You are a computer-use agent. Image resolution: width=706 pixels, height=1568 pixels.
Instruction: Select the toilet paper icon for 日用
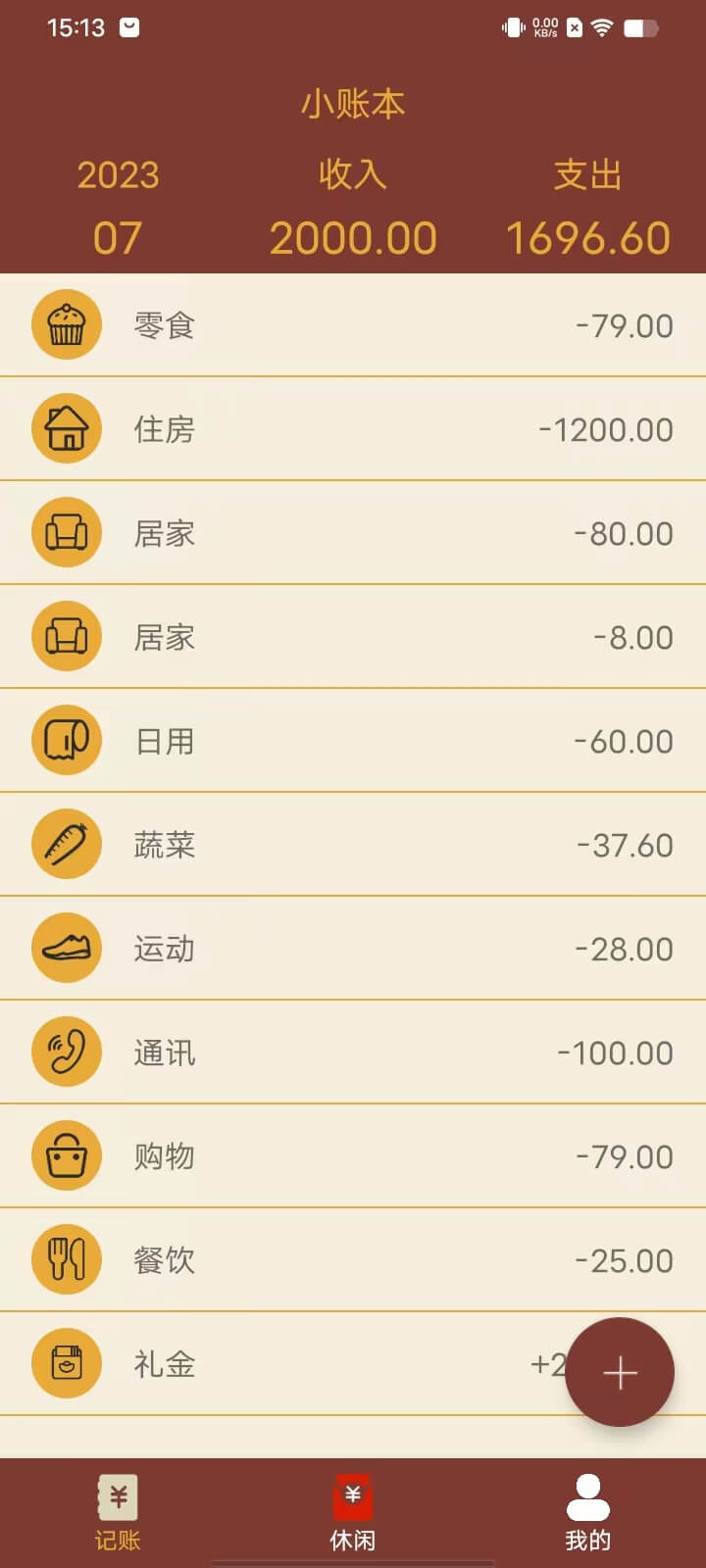coord(66,741)
